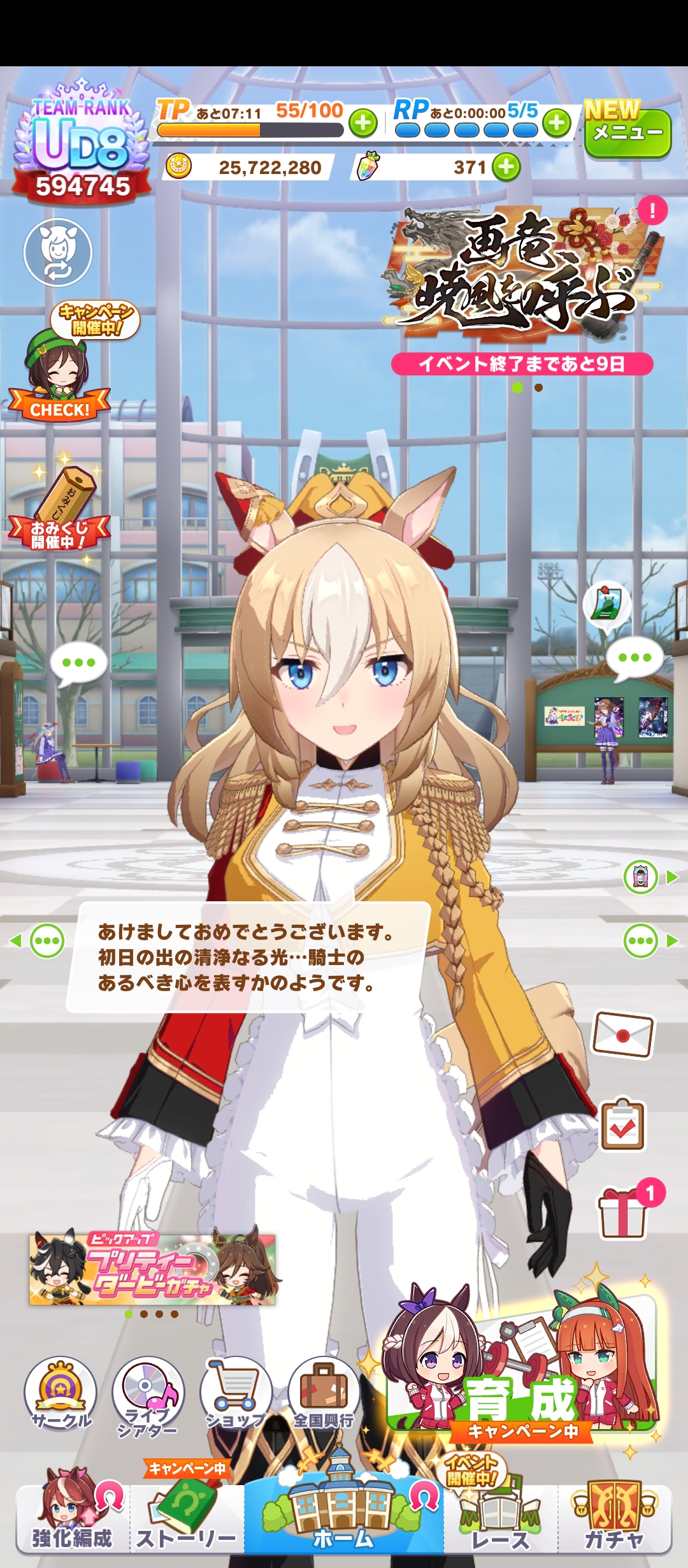Screen dimensions: 688x1568
Task: Open the プリティーダービーガチャ pickup banner
Action: 153,1270
